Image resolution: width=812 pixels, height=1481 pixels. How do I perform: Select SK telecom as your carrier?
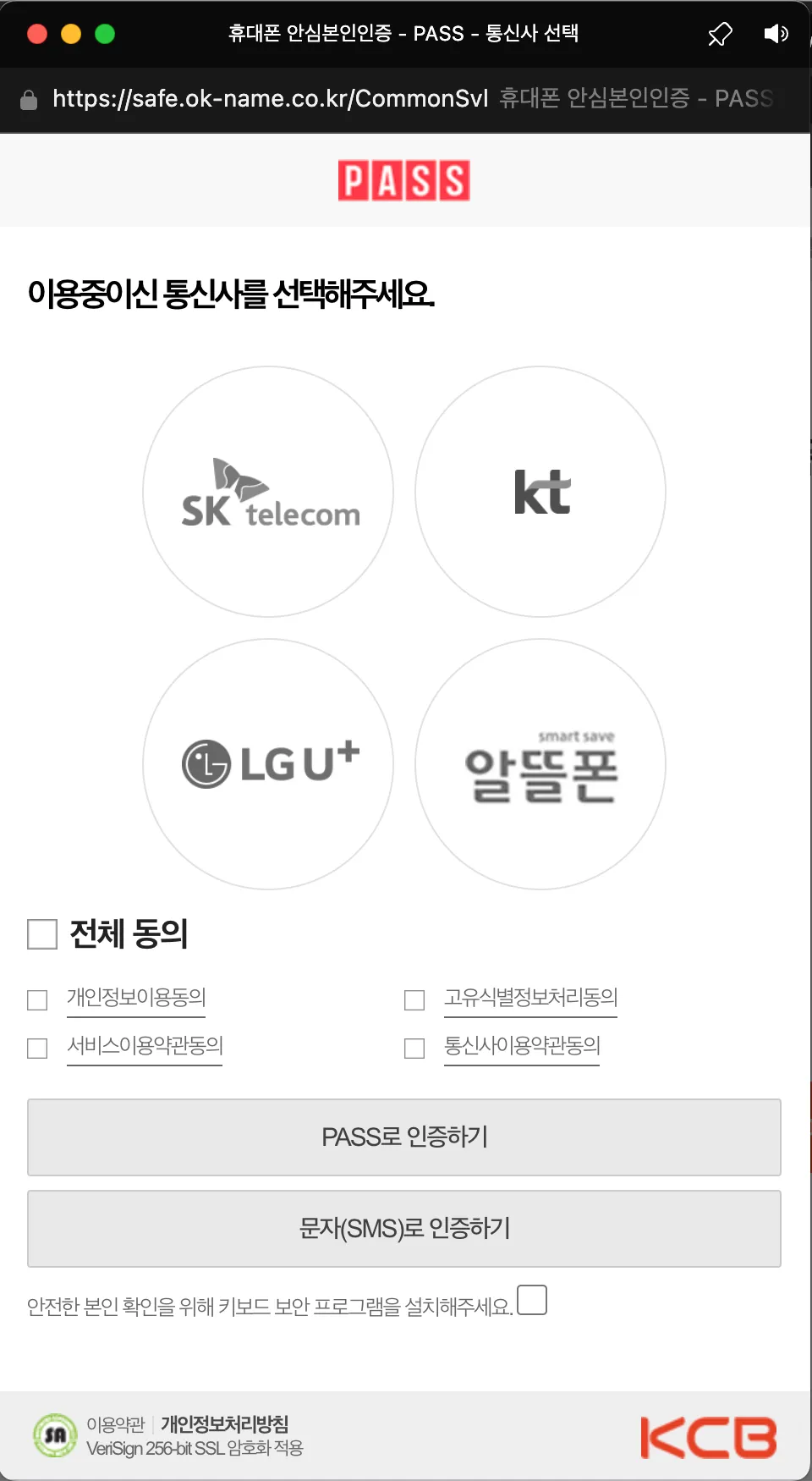coord(268,492)
